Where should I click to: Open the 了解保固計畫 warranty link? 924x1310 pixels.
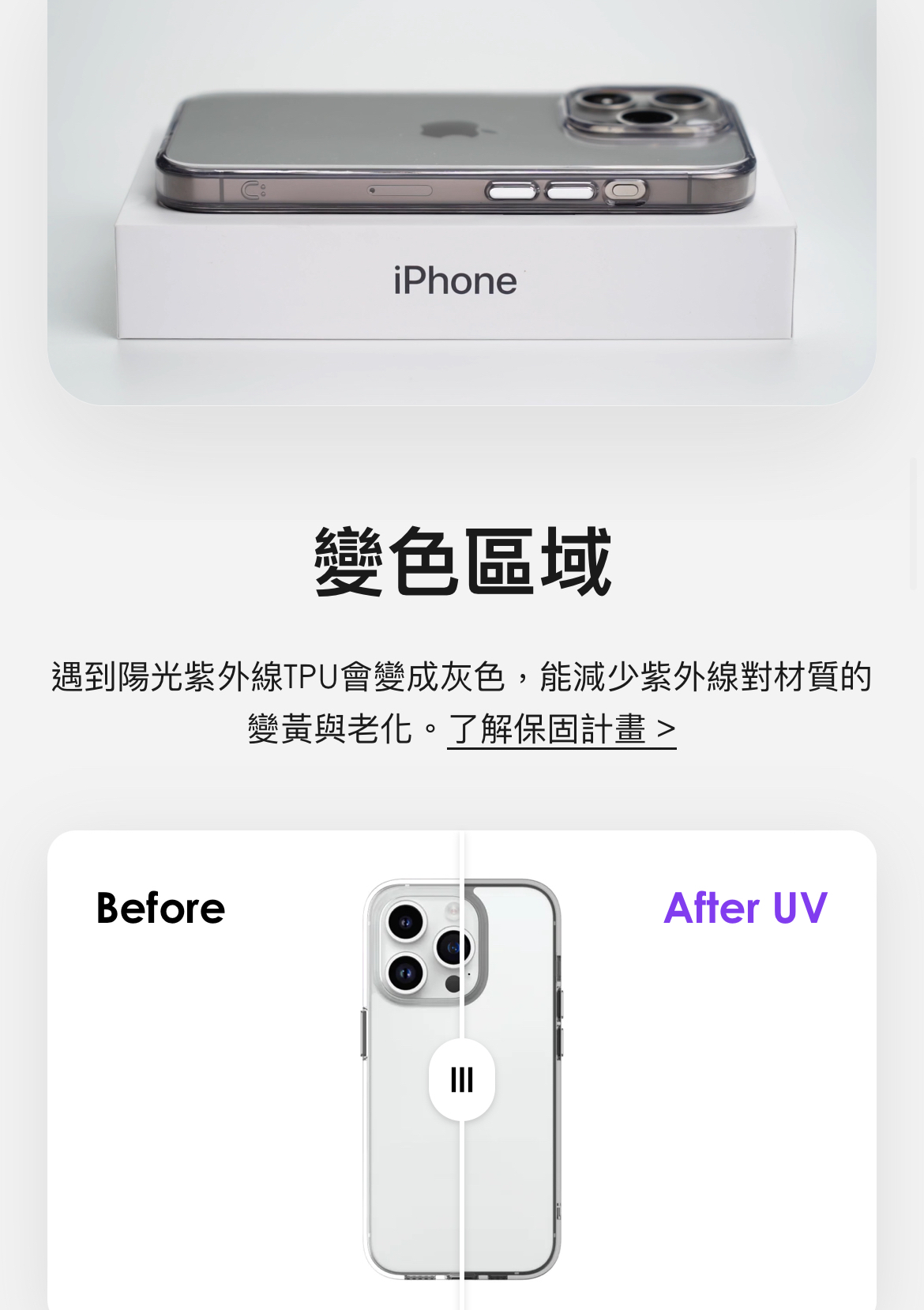(x=562, y=728)
